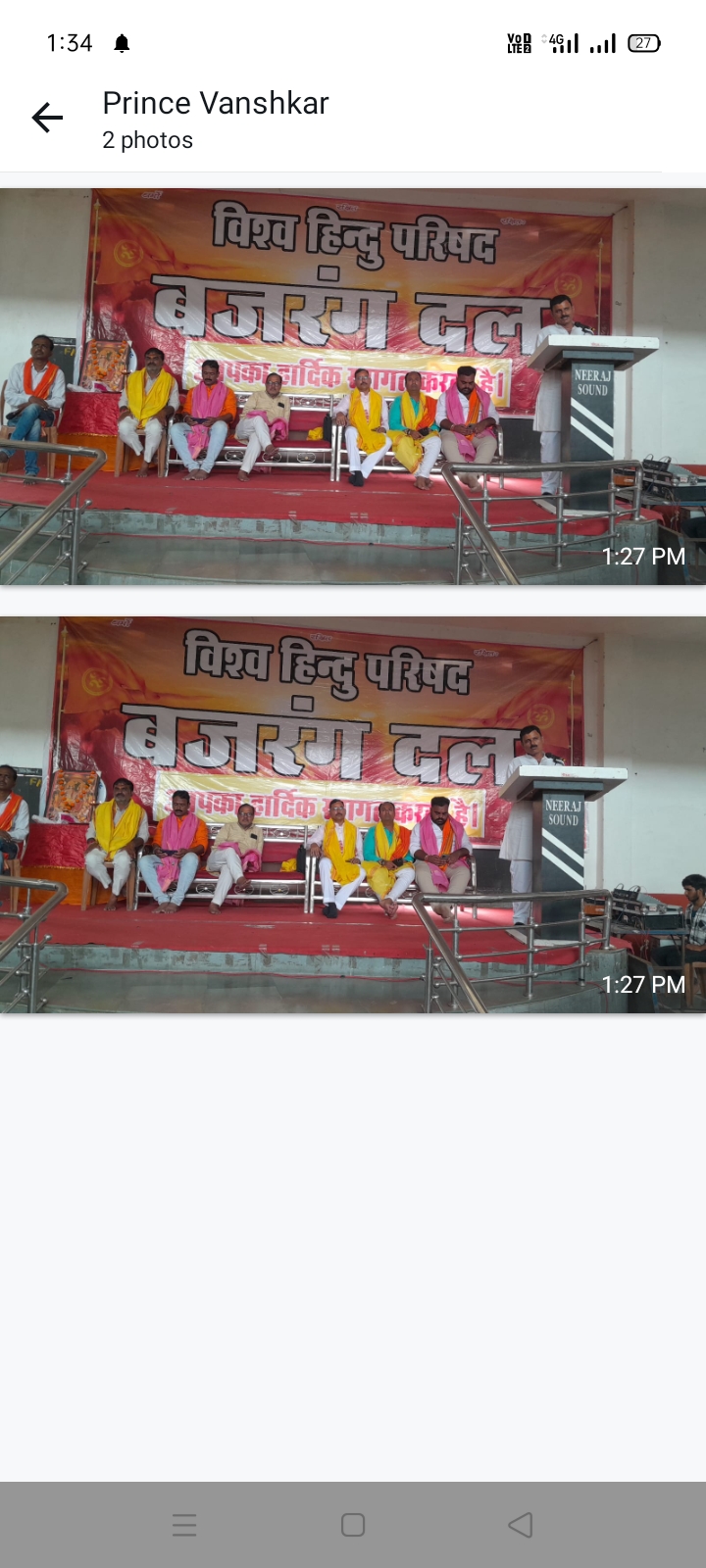Open the first photo with the speaker at the podium
The image size is (706, 1568).
tap(353, 386)
